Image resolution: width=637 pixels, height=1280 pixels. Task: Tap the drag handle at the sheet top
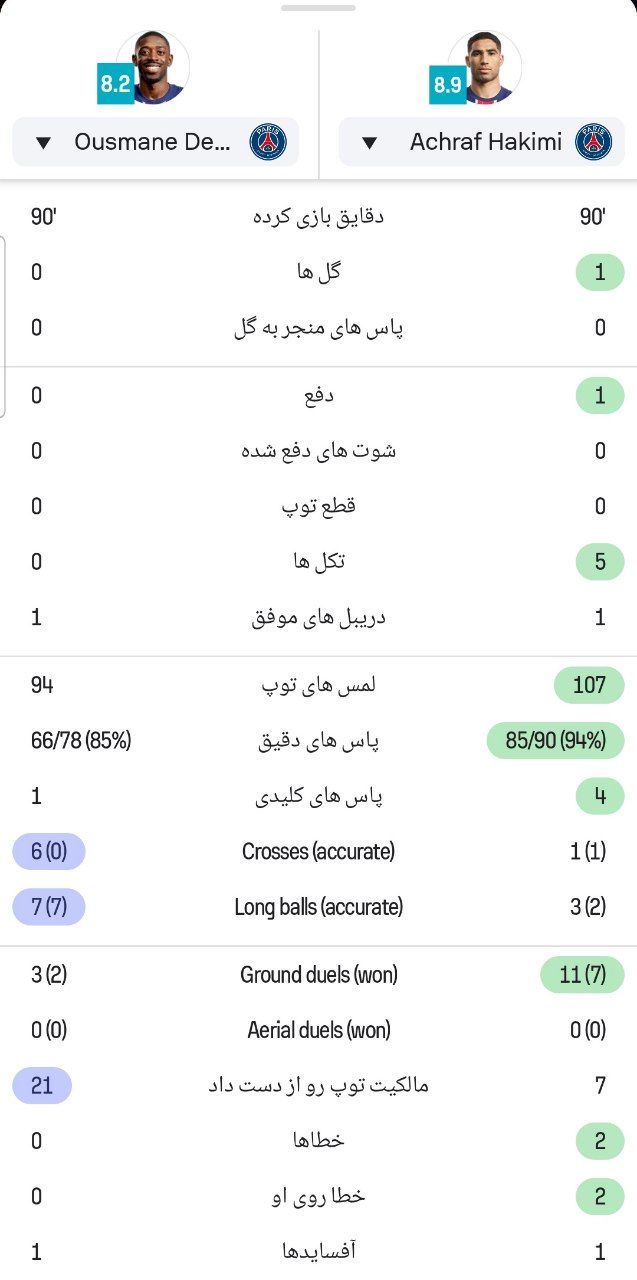point(318,8)
